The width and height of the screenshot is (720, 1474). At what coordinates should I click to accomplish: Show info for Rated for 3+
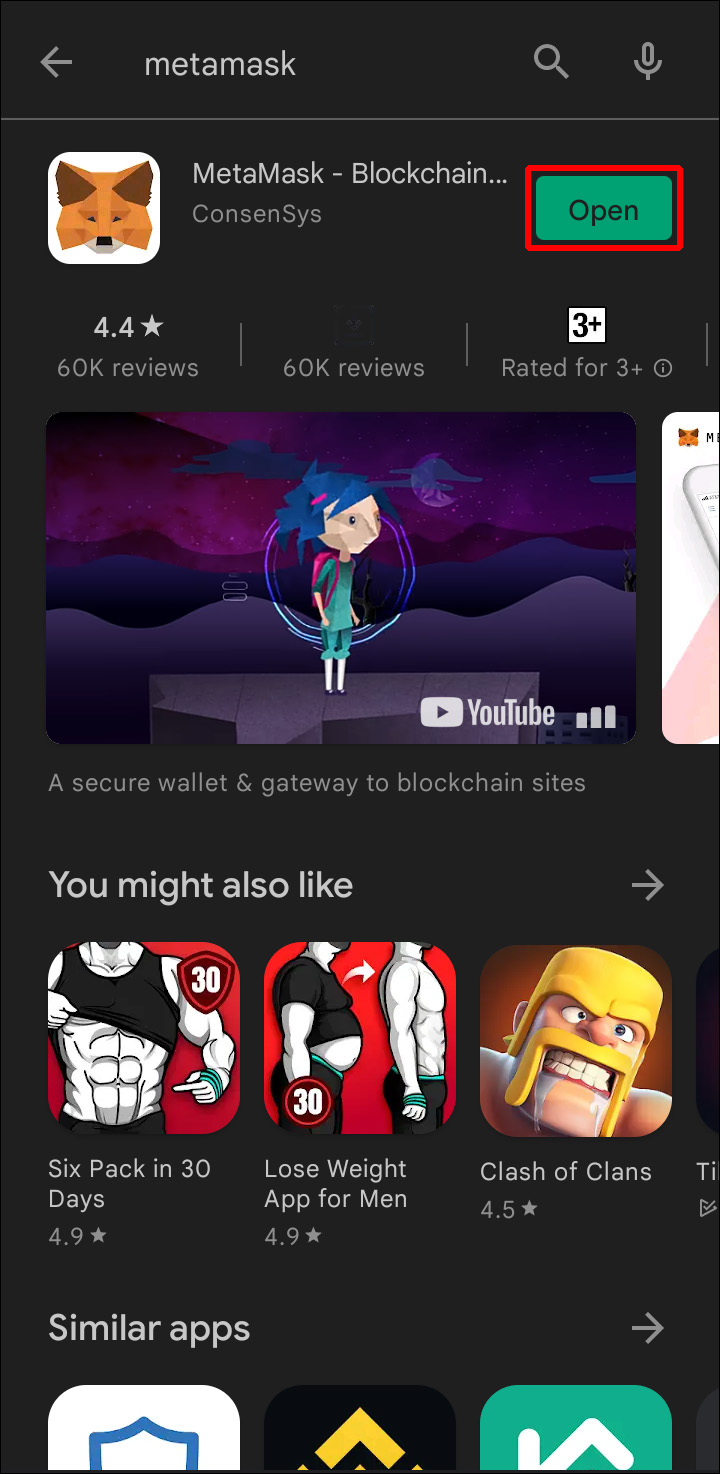(663, 368)
